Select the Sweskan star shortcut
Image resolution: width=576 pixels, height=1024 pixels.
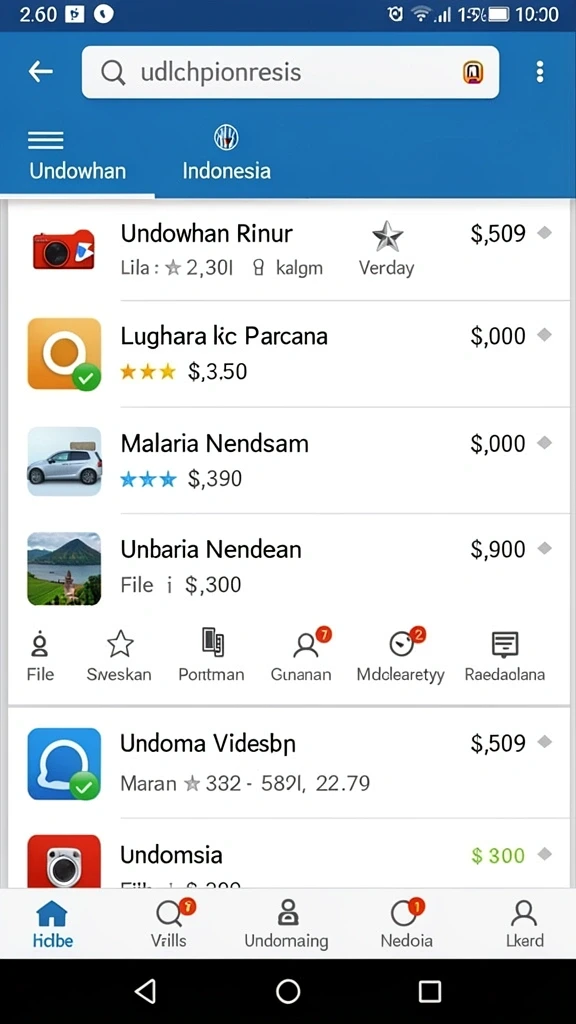119,657
